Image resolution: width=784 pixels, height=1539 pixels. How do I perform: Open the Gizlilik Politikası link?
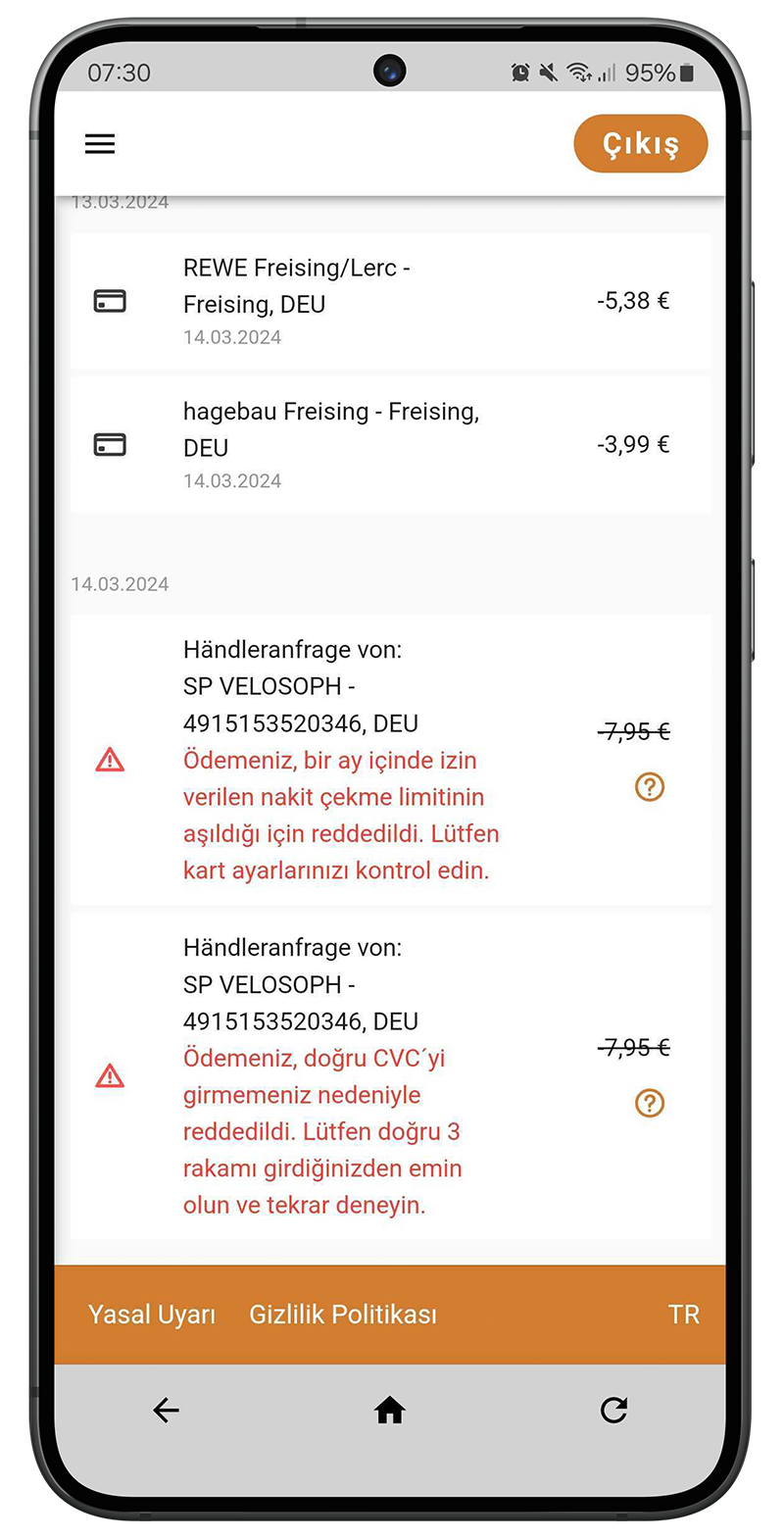(x=343, y=1315)
